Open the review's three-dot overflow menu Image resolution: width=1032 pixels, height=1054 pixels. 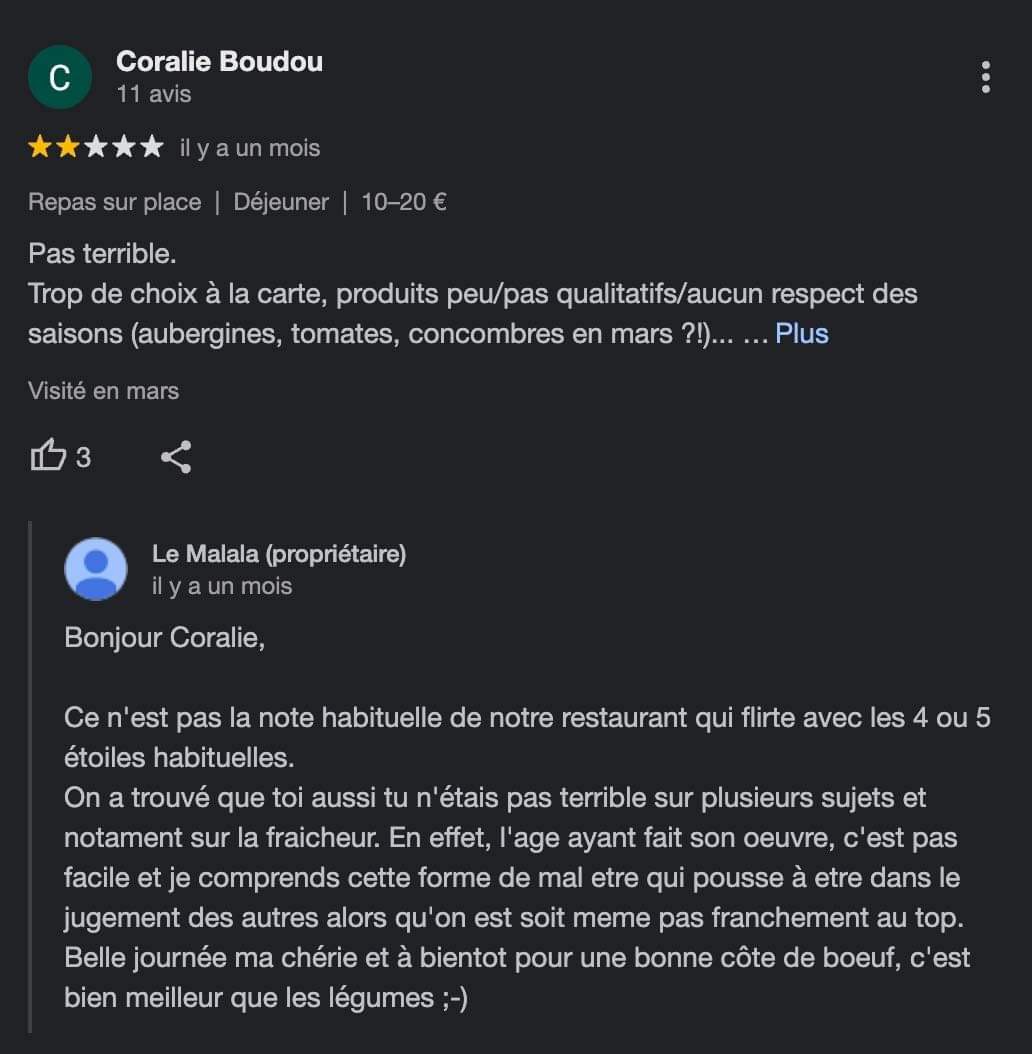pos(986,77)
